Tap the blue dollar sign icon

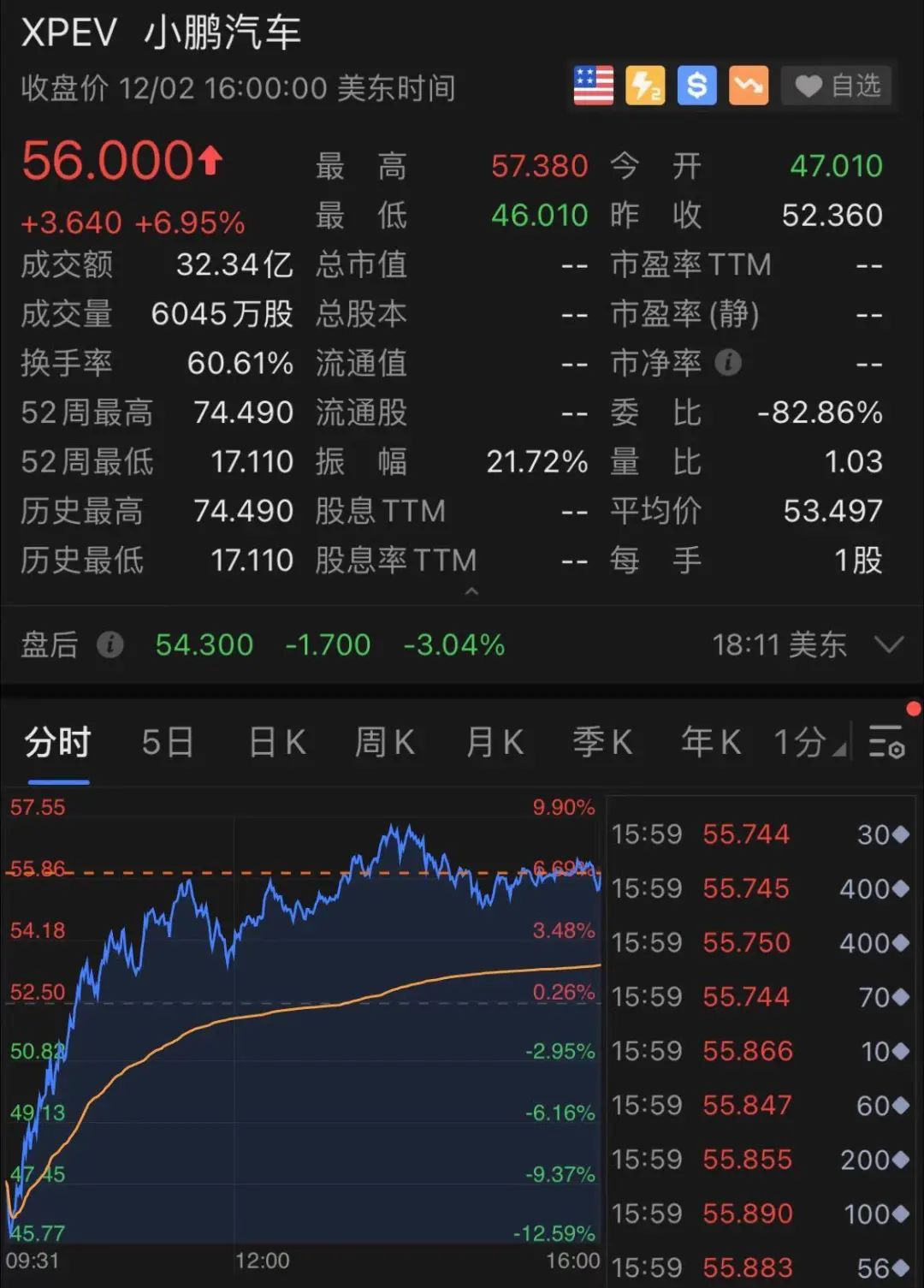[696, 86]
